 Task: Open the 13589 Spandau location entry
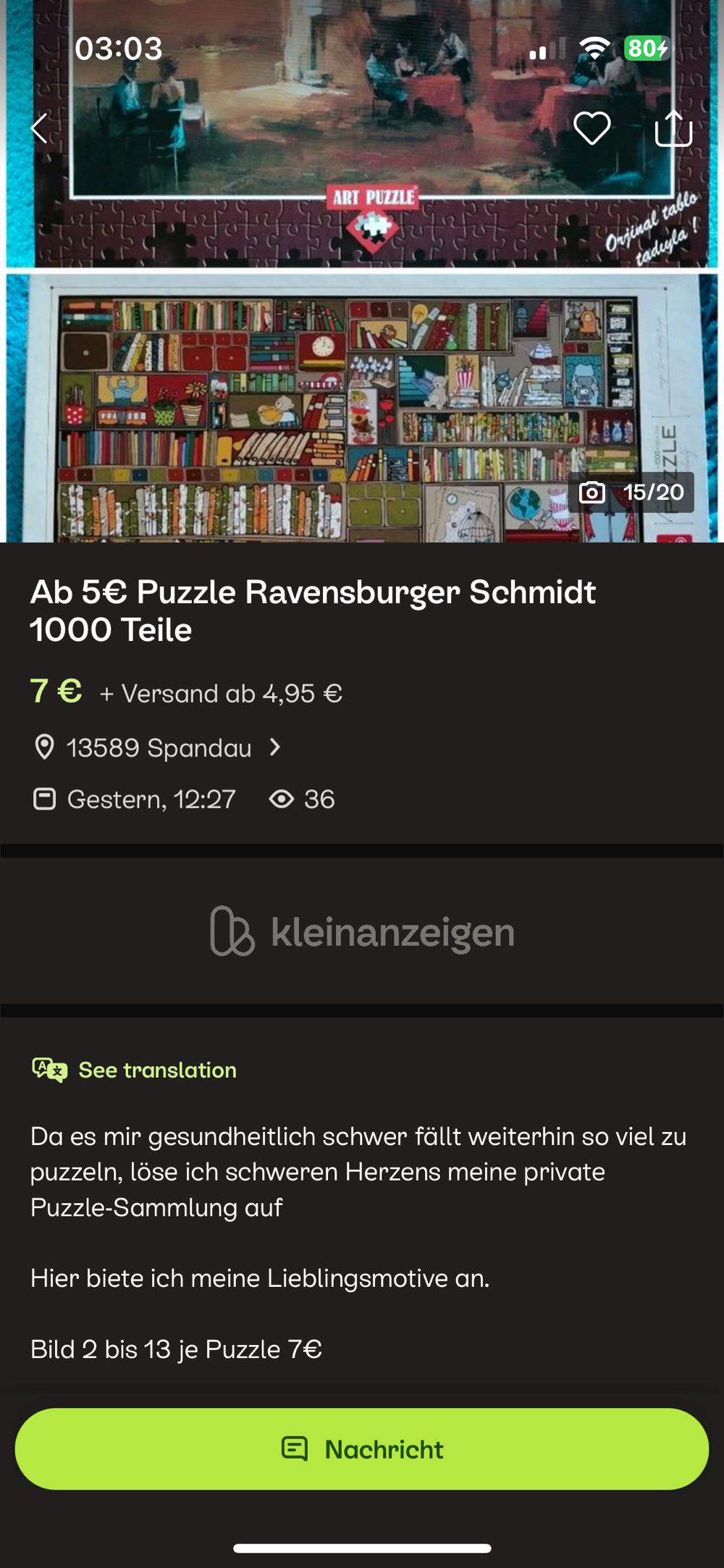click(x=160, y=747)
